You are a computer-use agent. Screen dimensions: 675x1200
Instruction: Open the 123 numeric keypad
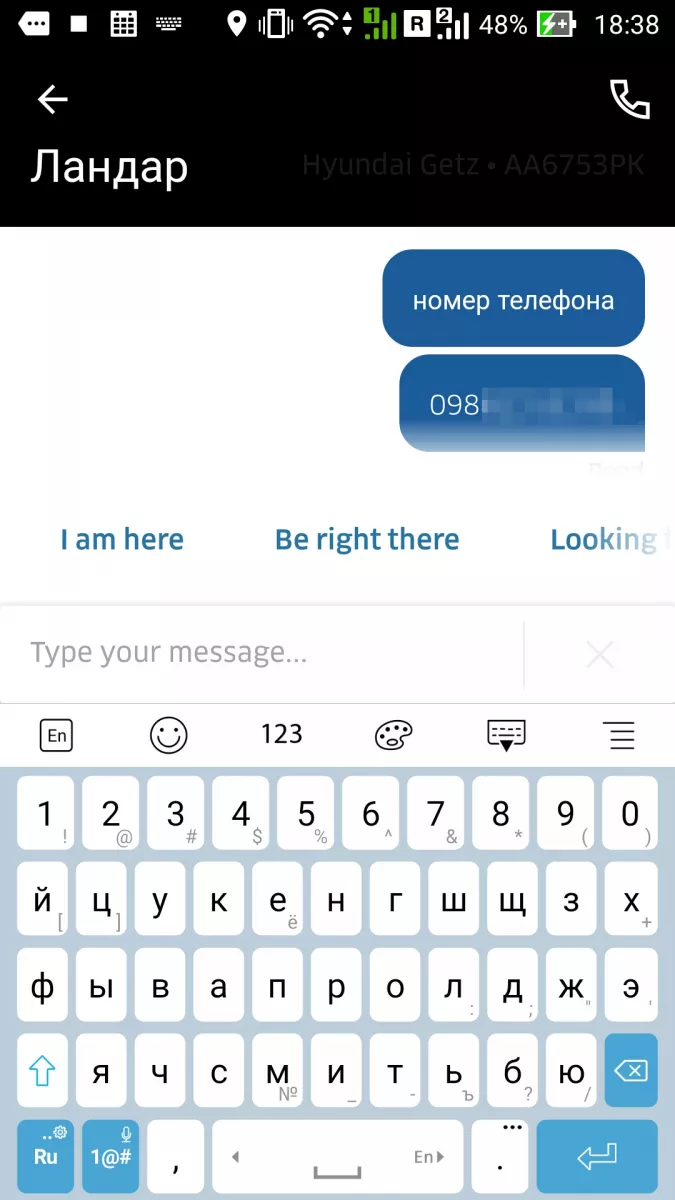pyautogui.click(x=281, y=734)
